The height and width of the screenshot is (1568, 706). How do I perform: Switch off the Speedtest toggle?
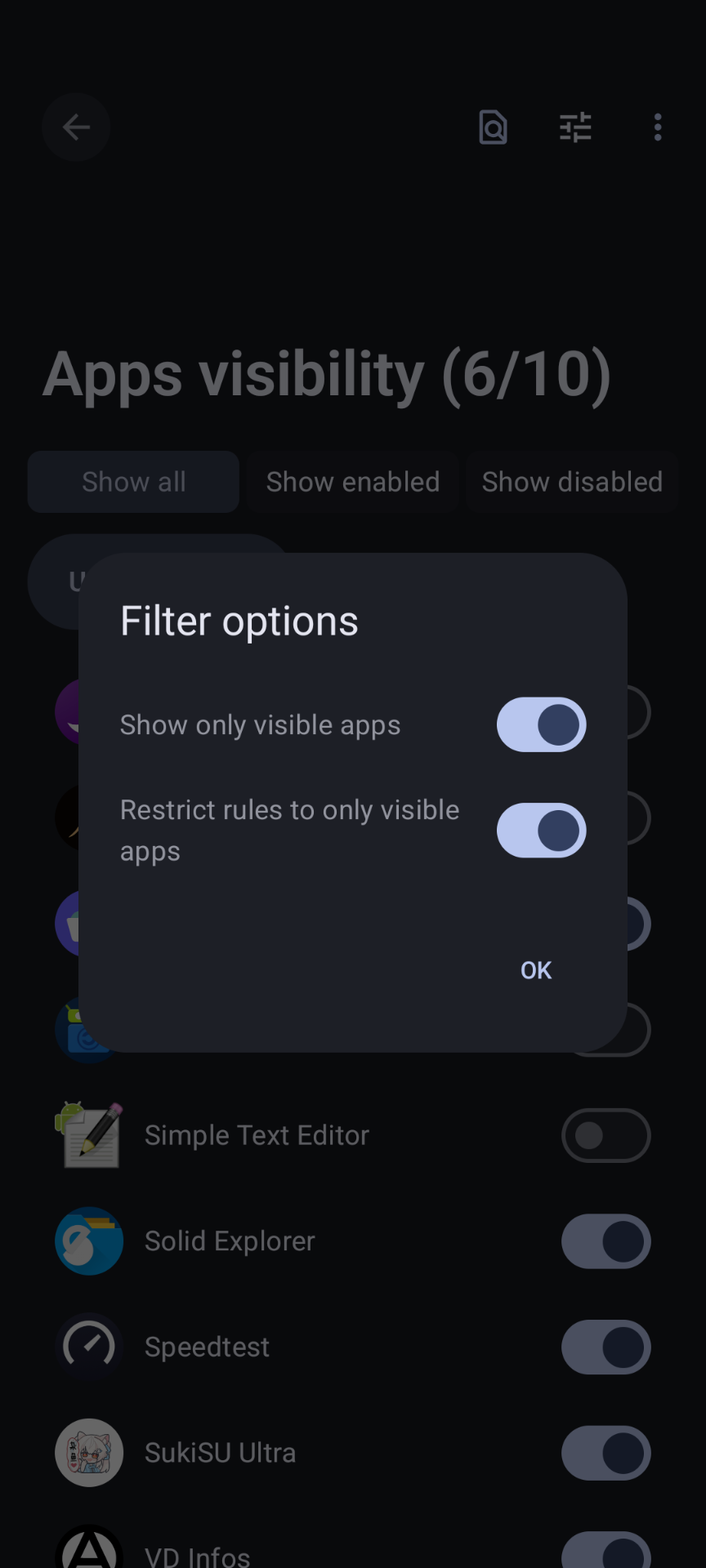pos(605,1347)
